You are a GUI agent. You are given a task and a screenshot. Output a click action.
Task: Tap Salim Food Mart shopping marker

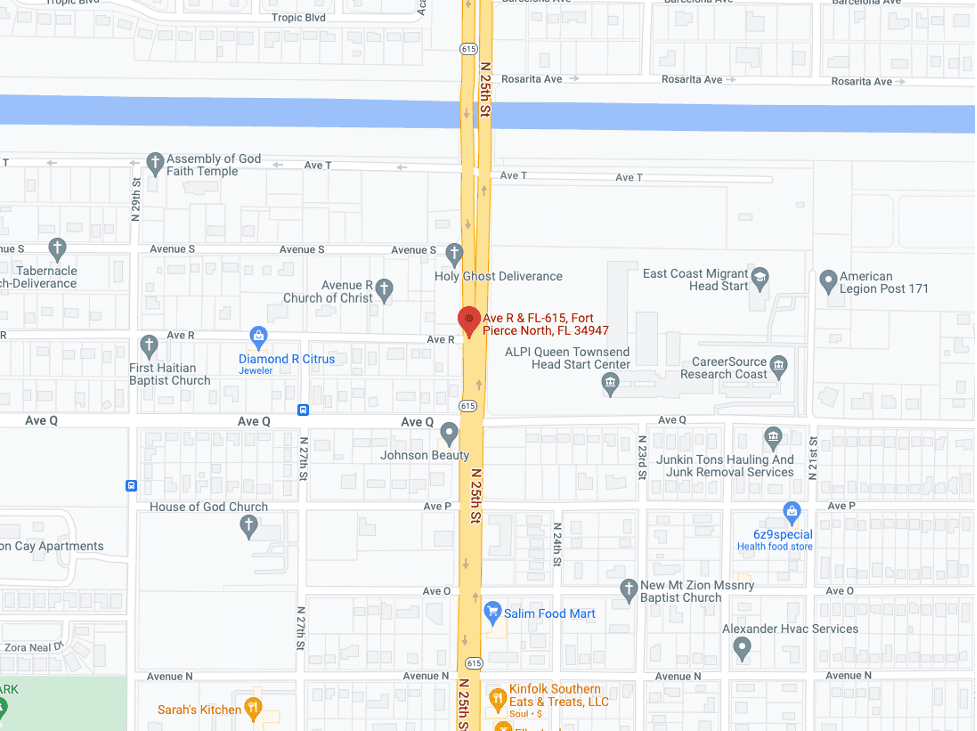tap(491, 612)
